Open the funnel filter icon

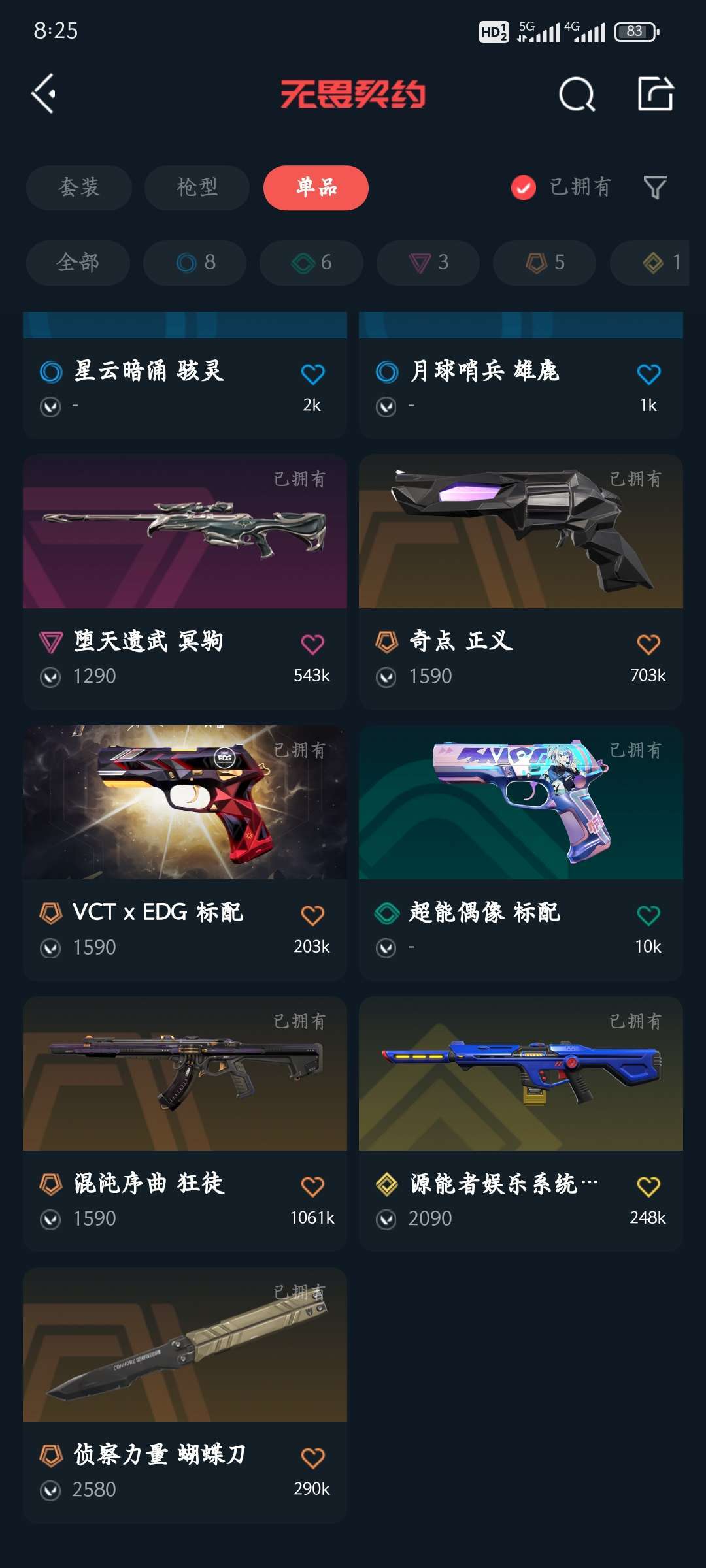[x=655, y=188]
